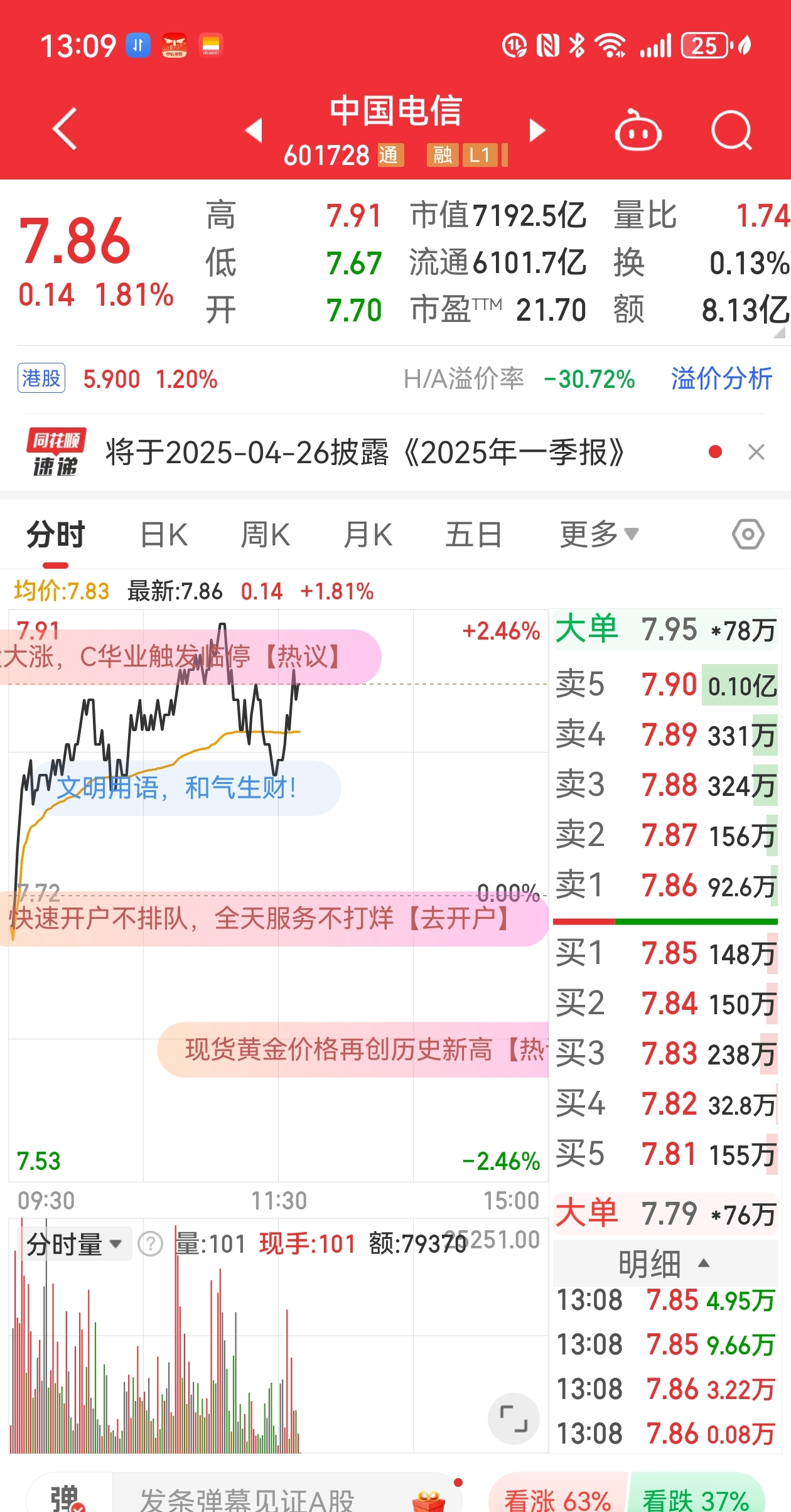This screenshot has height=1512, width=791.
Task: Open chart settings hexagon icon
Action: tap(748, 535)
